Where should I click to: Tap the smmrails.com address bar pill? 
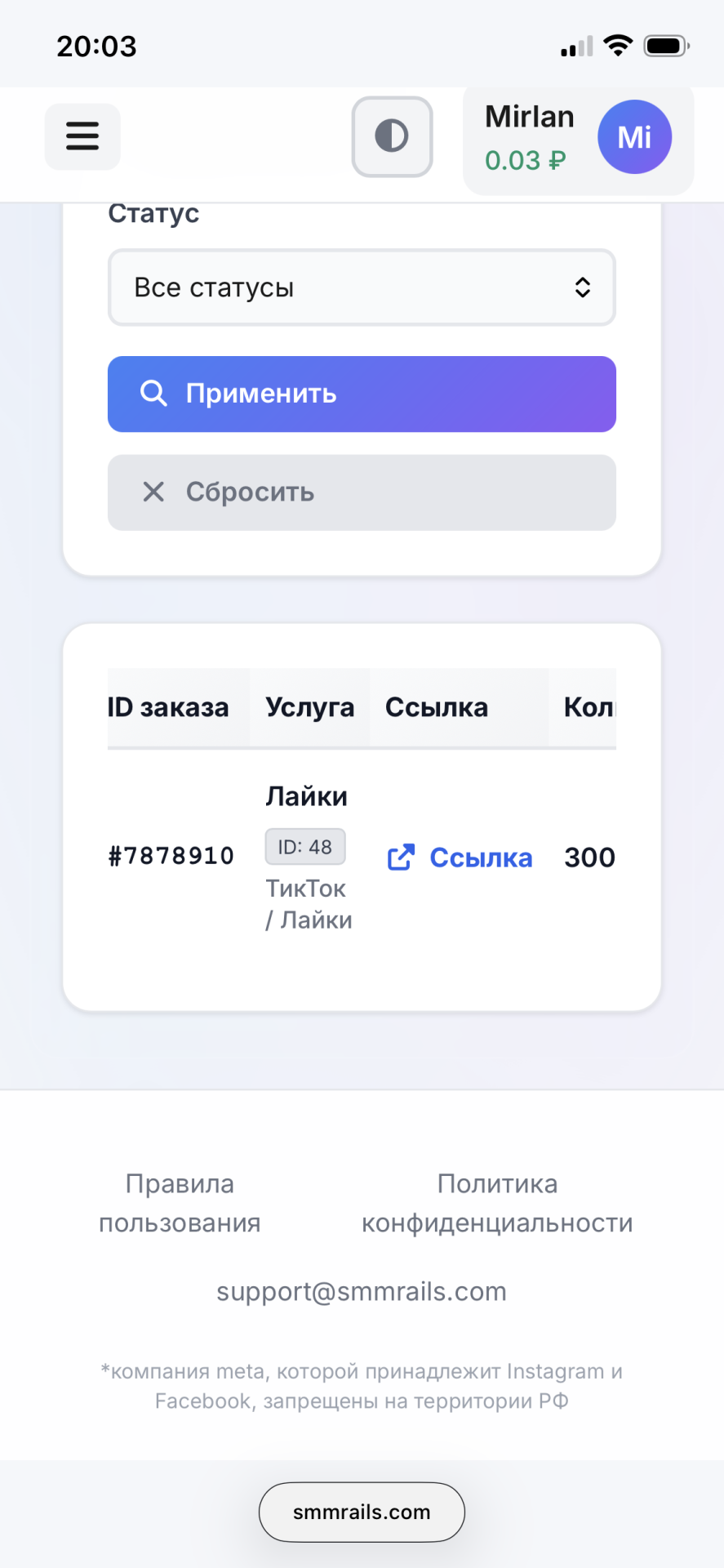click(x=362, y=1512)
